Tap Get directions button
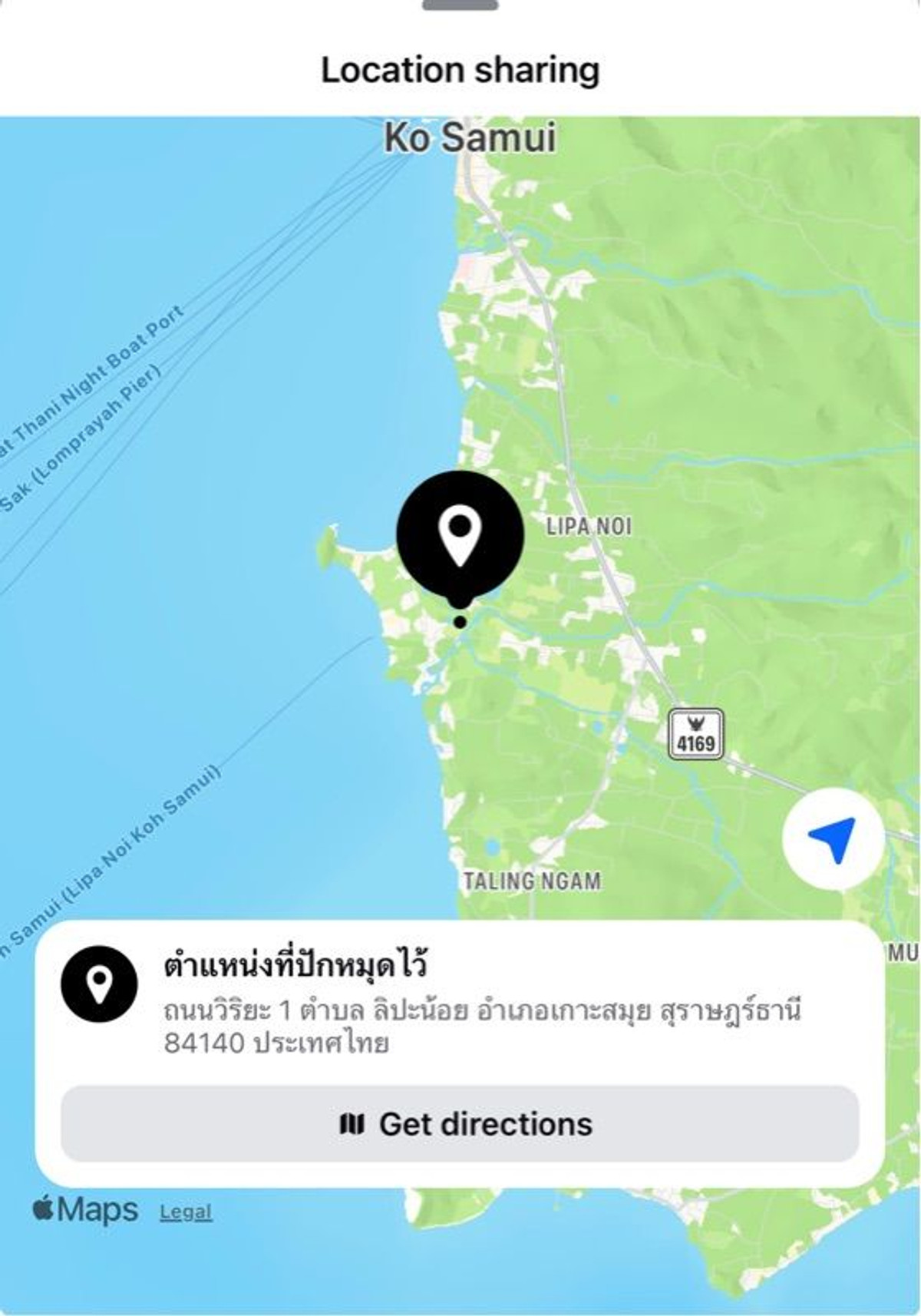Viewport: 921px width, 1316px height. point(459,1124)
